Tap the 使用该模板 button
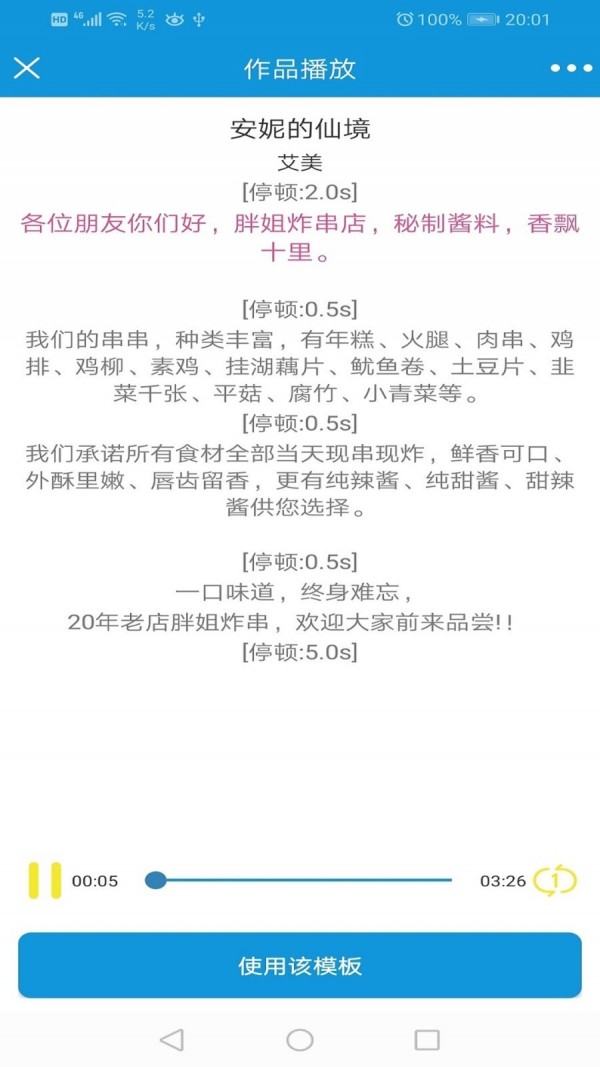Image resolution: width=600 pixels, height=1067 pixels. [300, 965]
